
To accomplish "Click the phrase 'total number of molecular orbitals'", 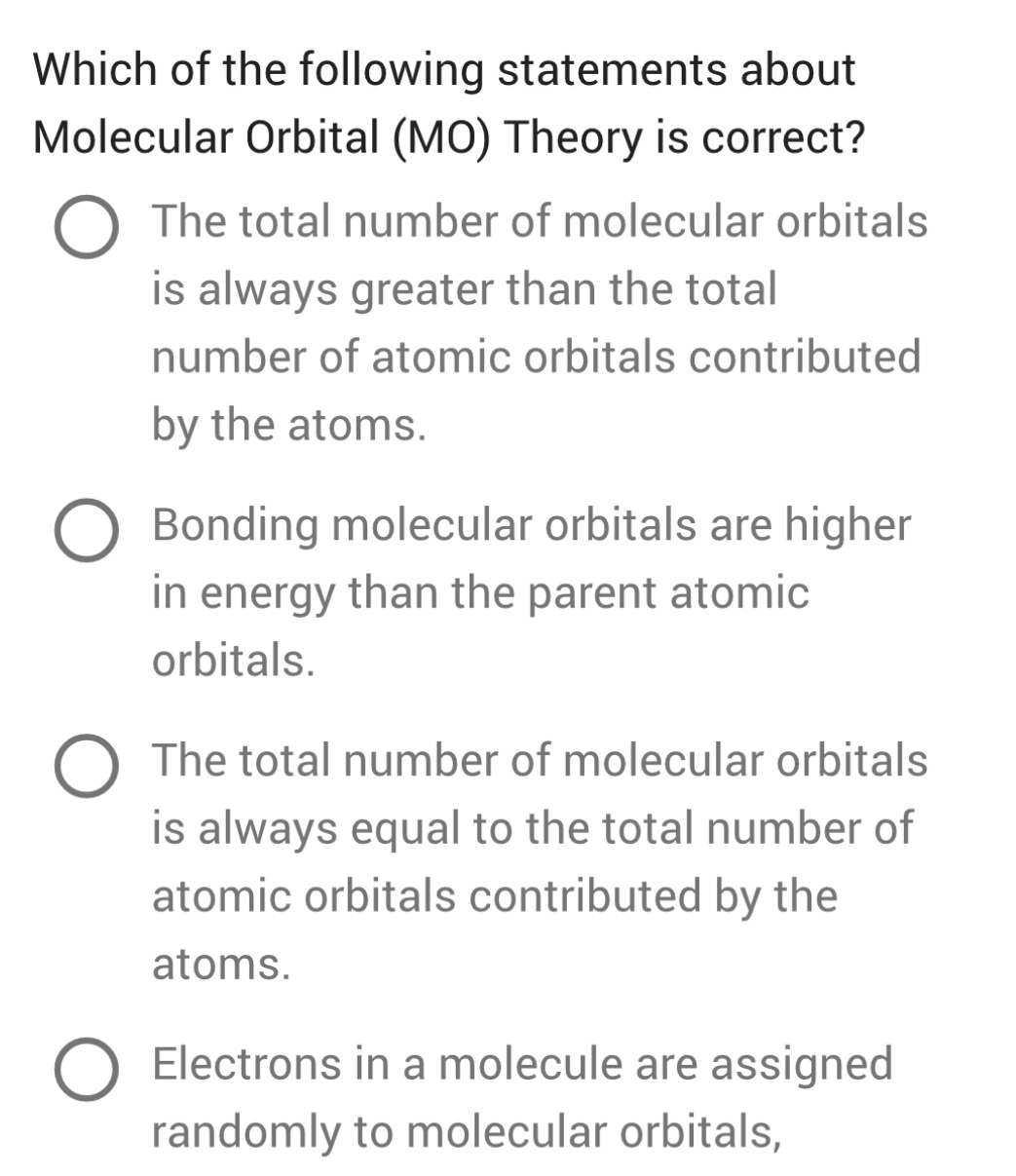I will pyautogui.click(x=541, y=762).
